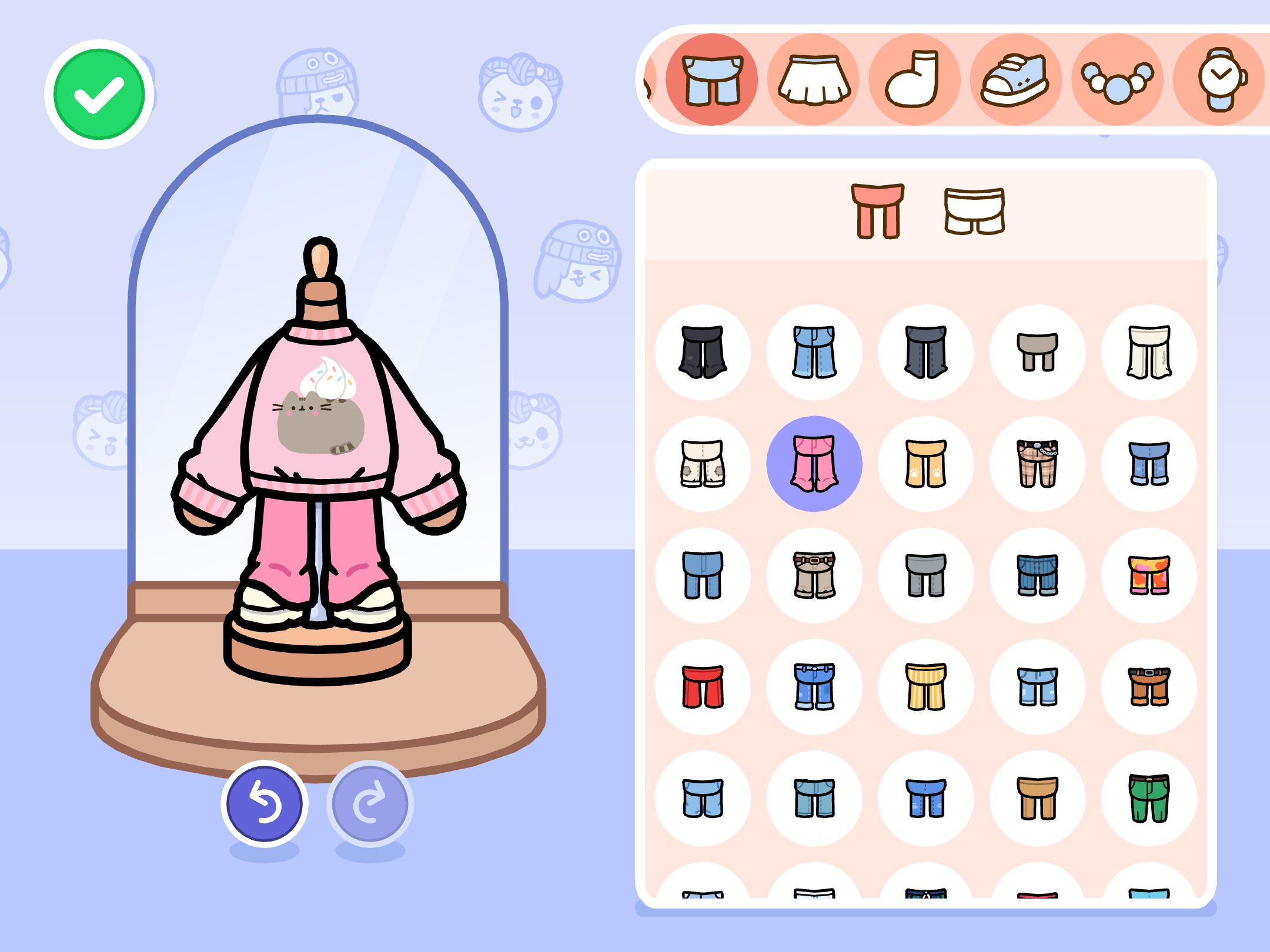Redo the clothing change
This screenshot has width=1270, height=952.
point(370,804)
